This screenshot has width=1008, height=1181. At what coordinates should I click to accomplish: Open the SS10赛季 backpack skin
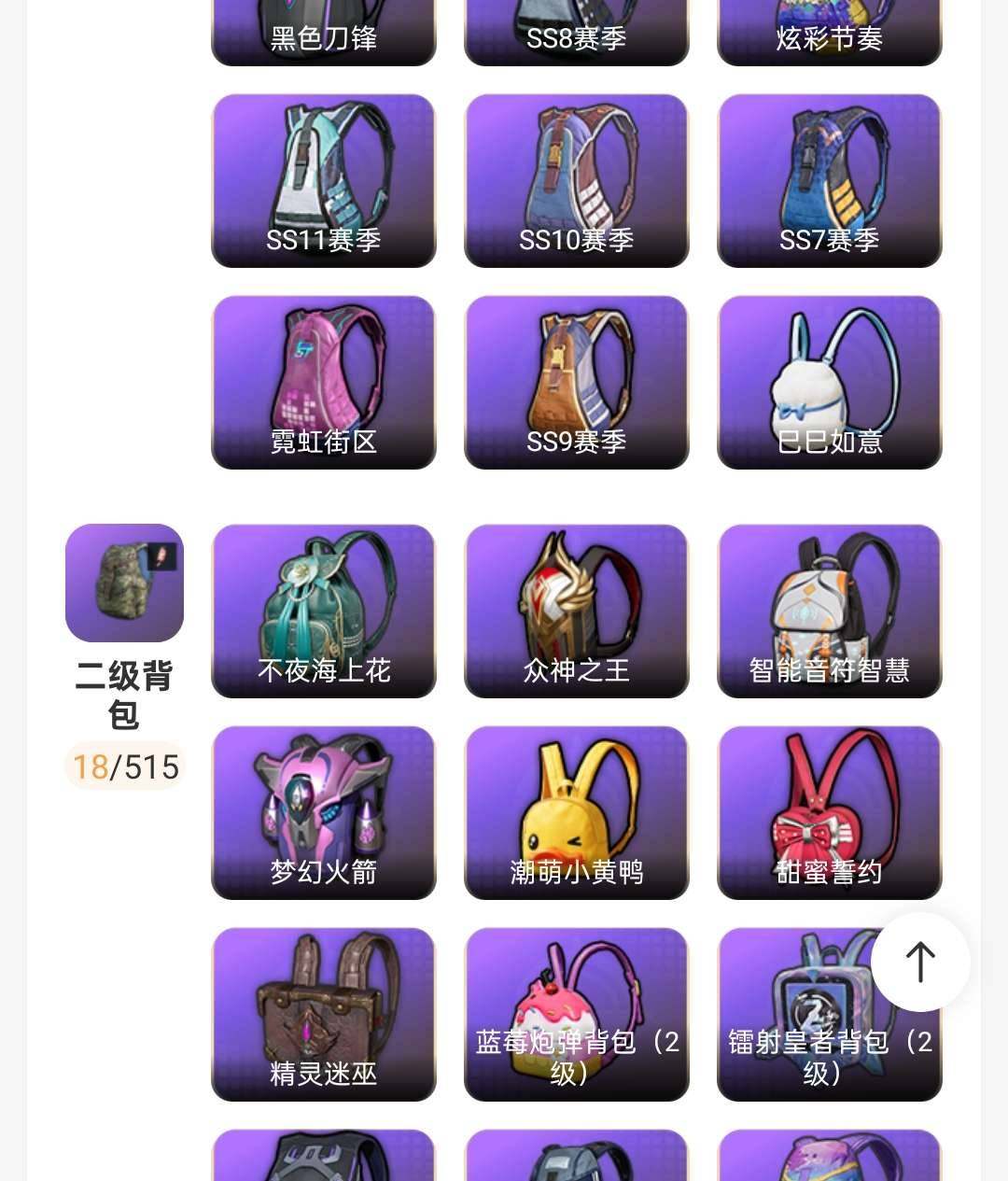pyautogui.click(x=577, y=181)
